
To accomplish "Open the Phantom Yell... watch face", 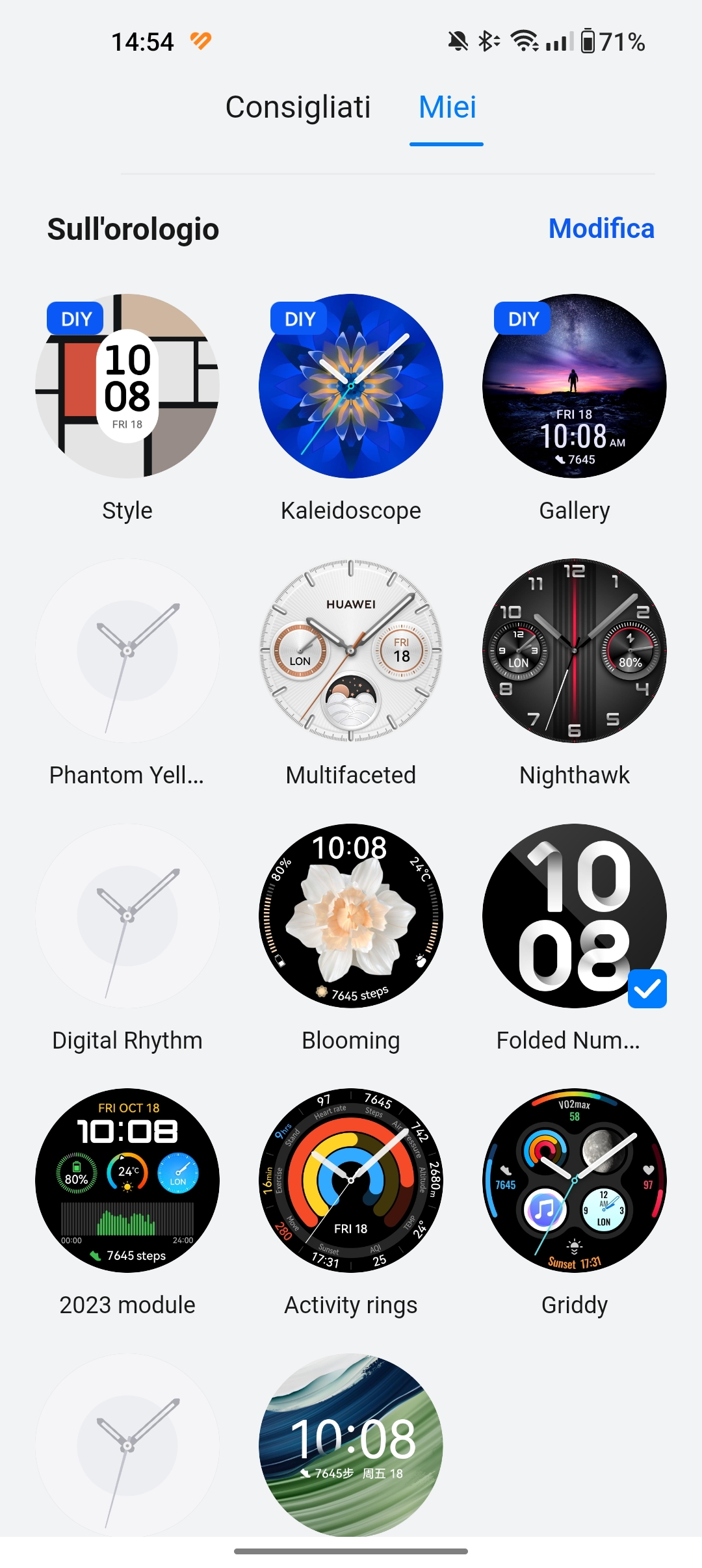I will point(127,651).
